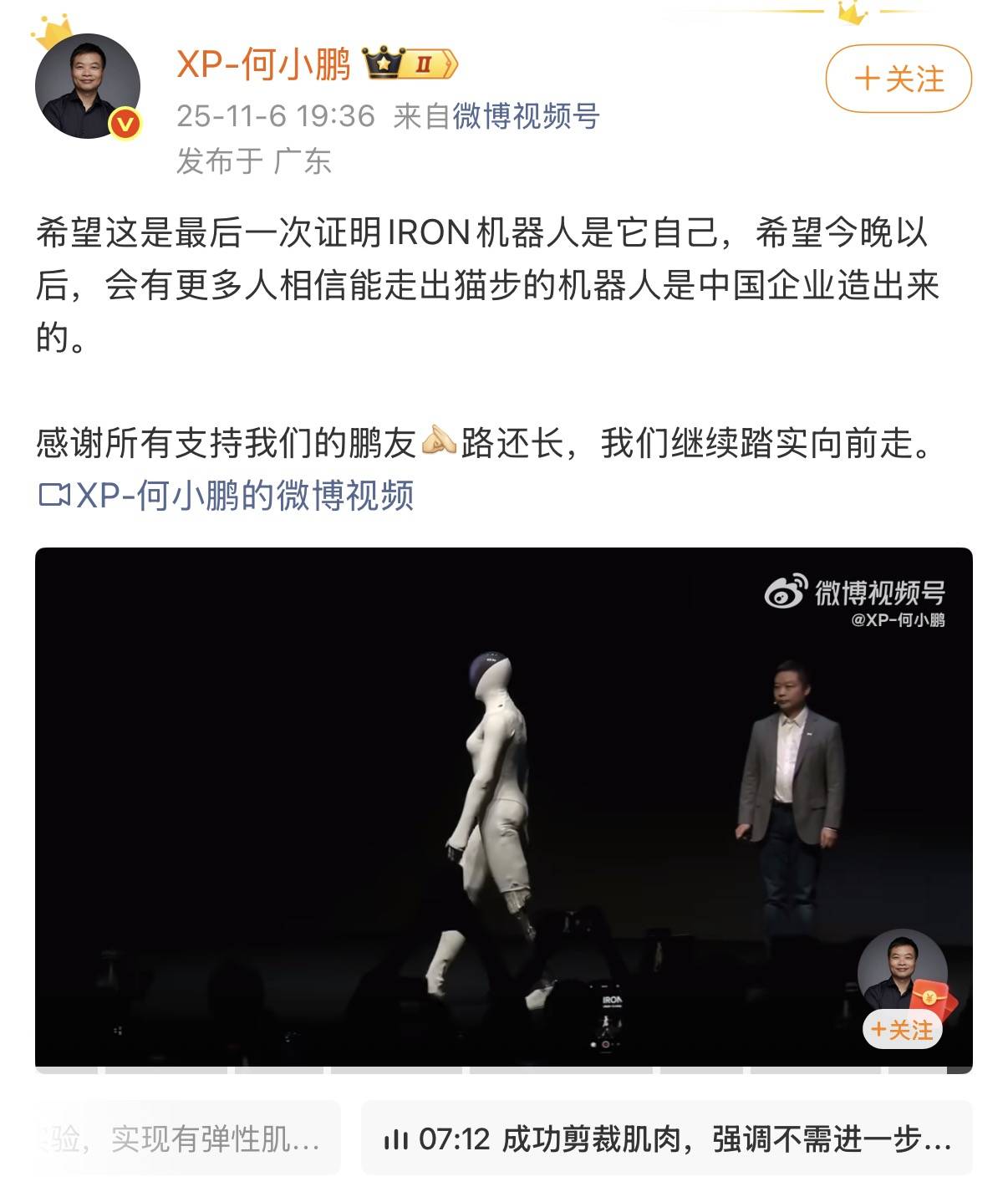
Task: Open the XP-何小鹏 username link
Action: click(263, 64)
